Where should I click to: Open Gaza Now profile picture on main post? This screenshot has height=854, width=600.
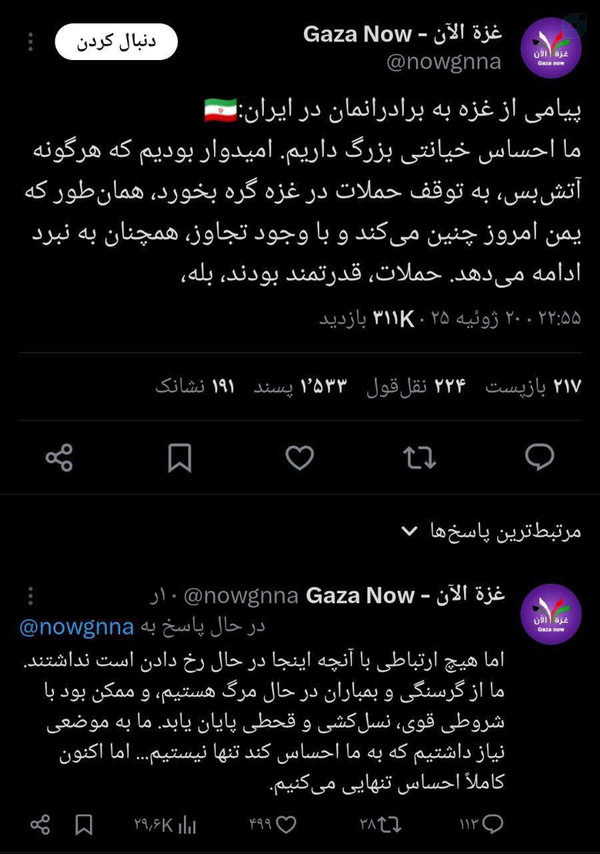550,48
